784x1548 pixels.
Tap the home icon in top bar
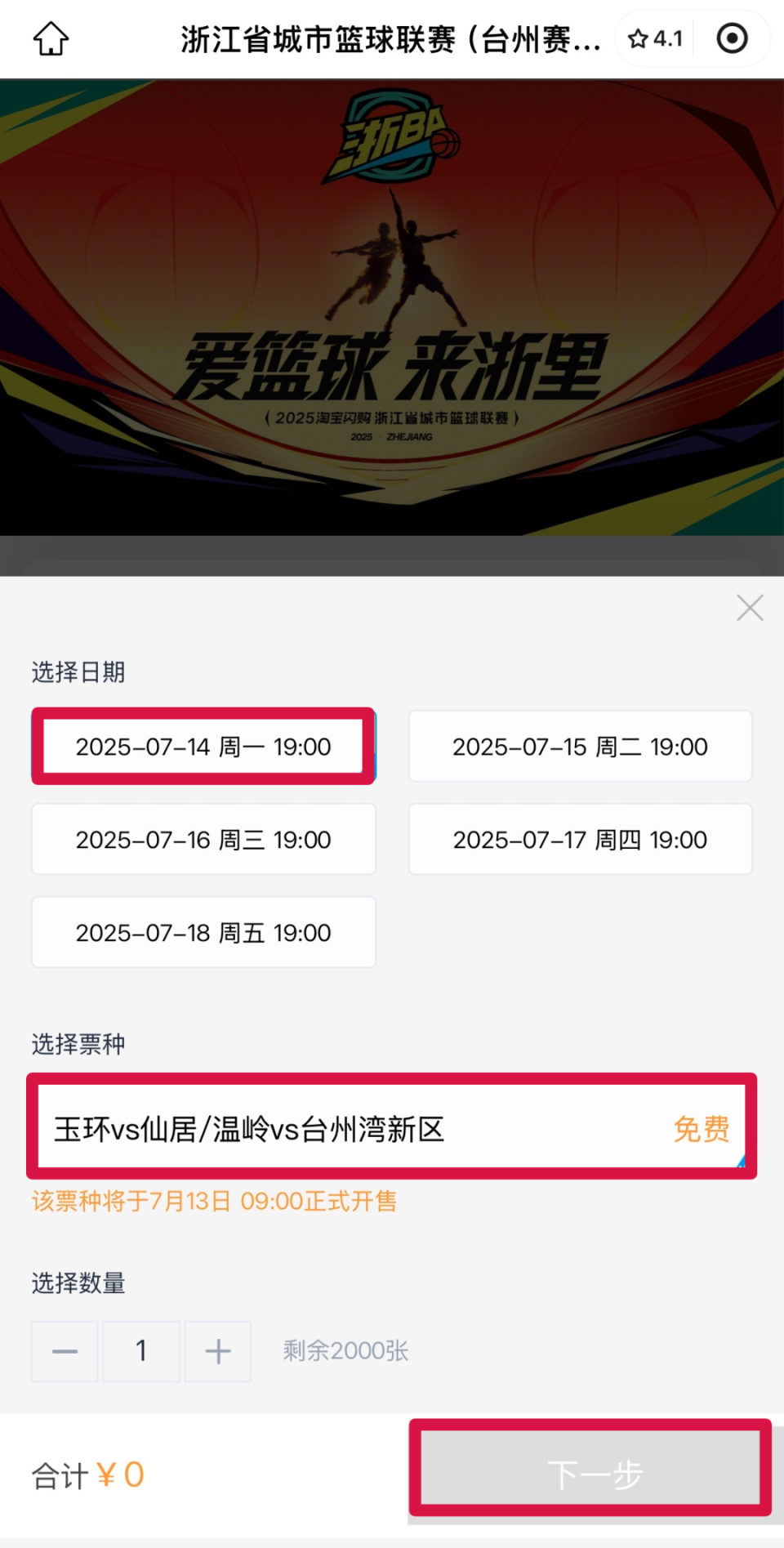point(51,38)
